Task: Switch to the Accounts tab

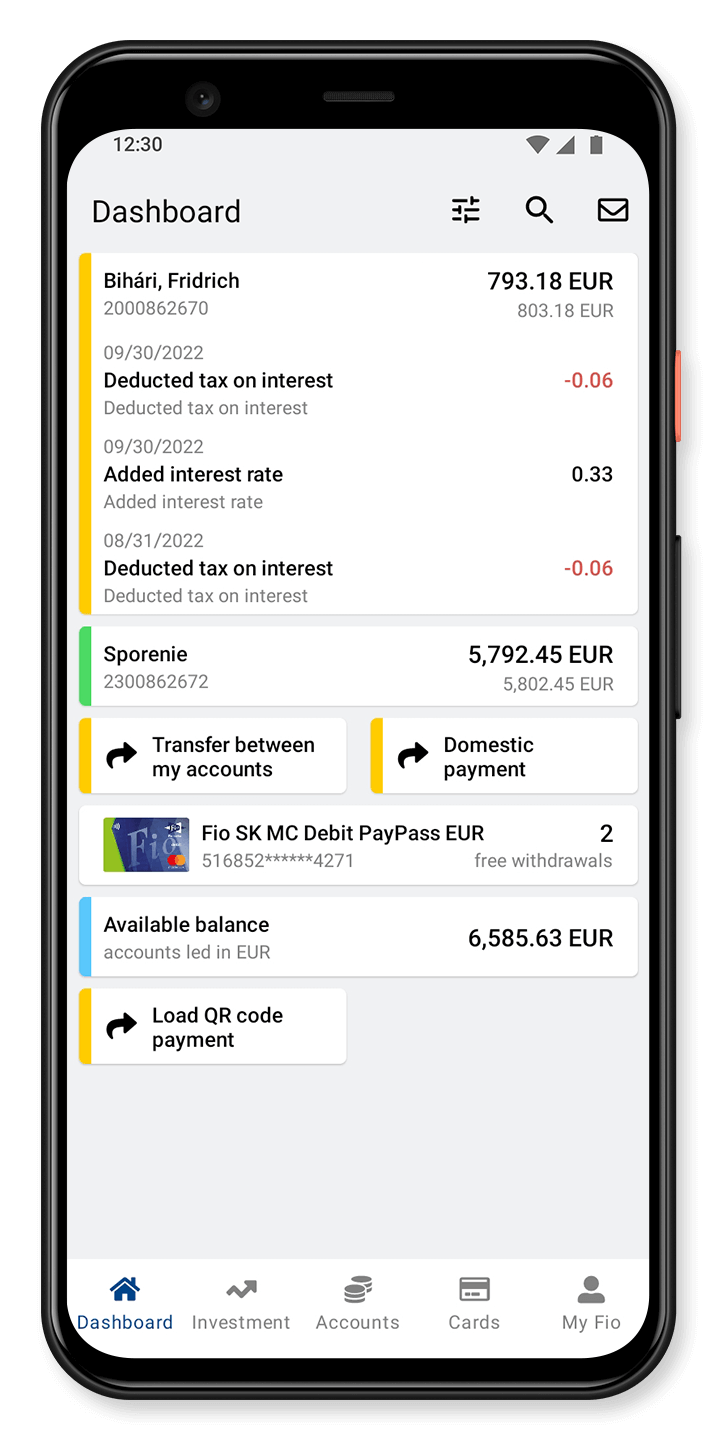Action: 357,1304
